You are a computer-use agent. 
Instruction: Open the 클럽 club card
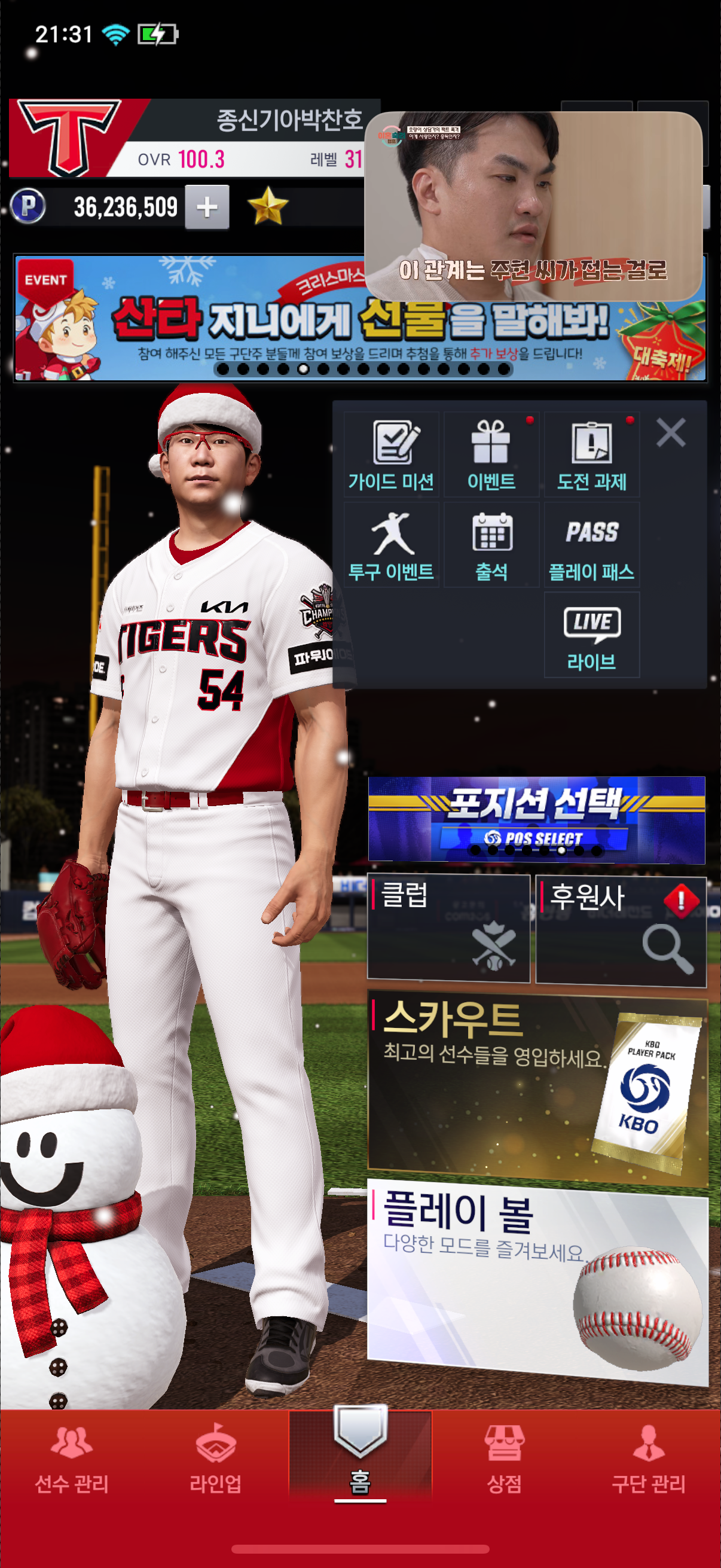448,927
